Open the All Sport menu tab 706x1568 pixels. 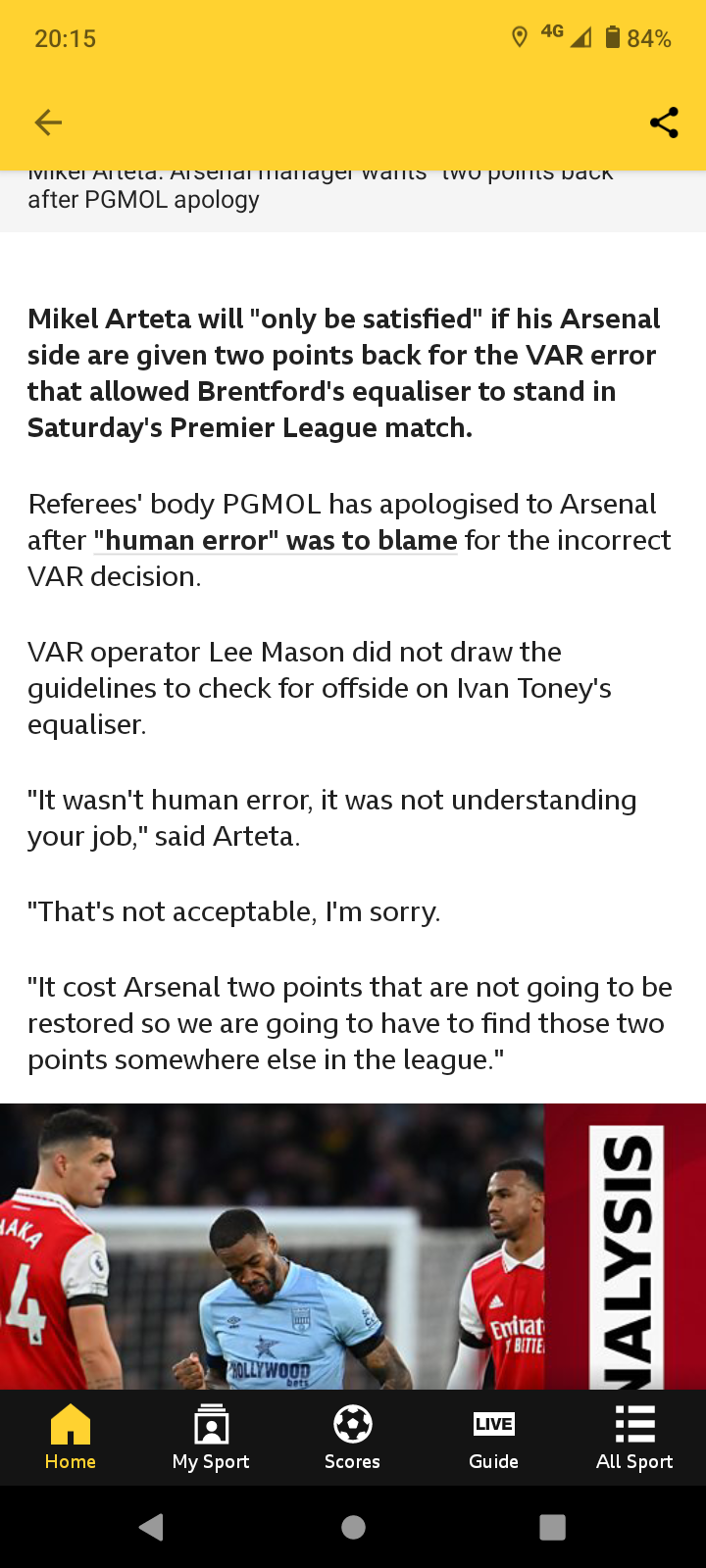[x=634, y=1437]
